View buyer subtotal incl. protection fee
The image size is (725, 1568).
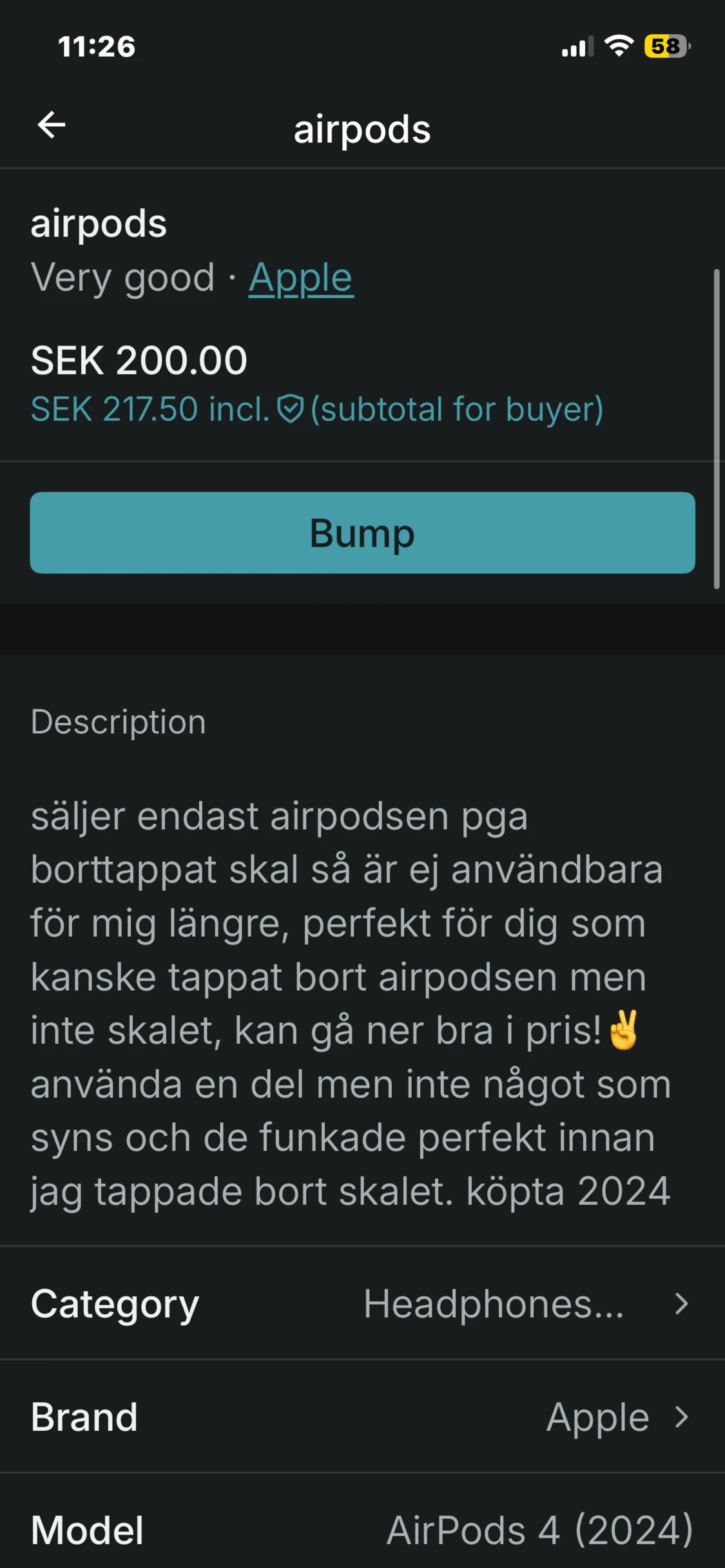pos(316,409)
